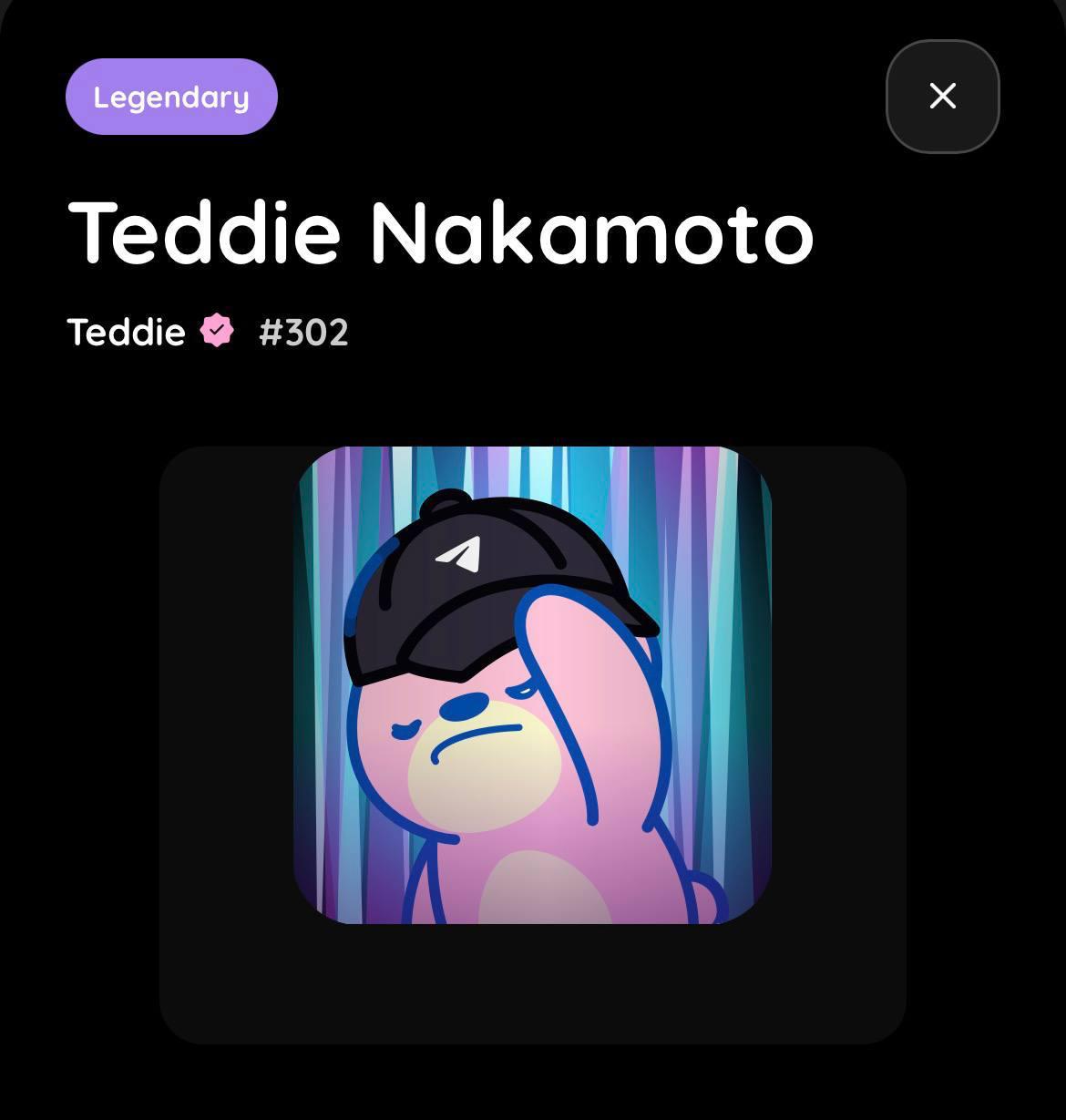View the Teddie Nakamoto bear artwork

pyautogui.click(x=532, y=685)
